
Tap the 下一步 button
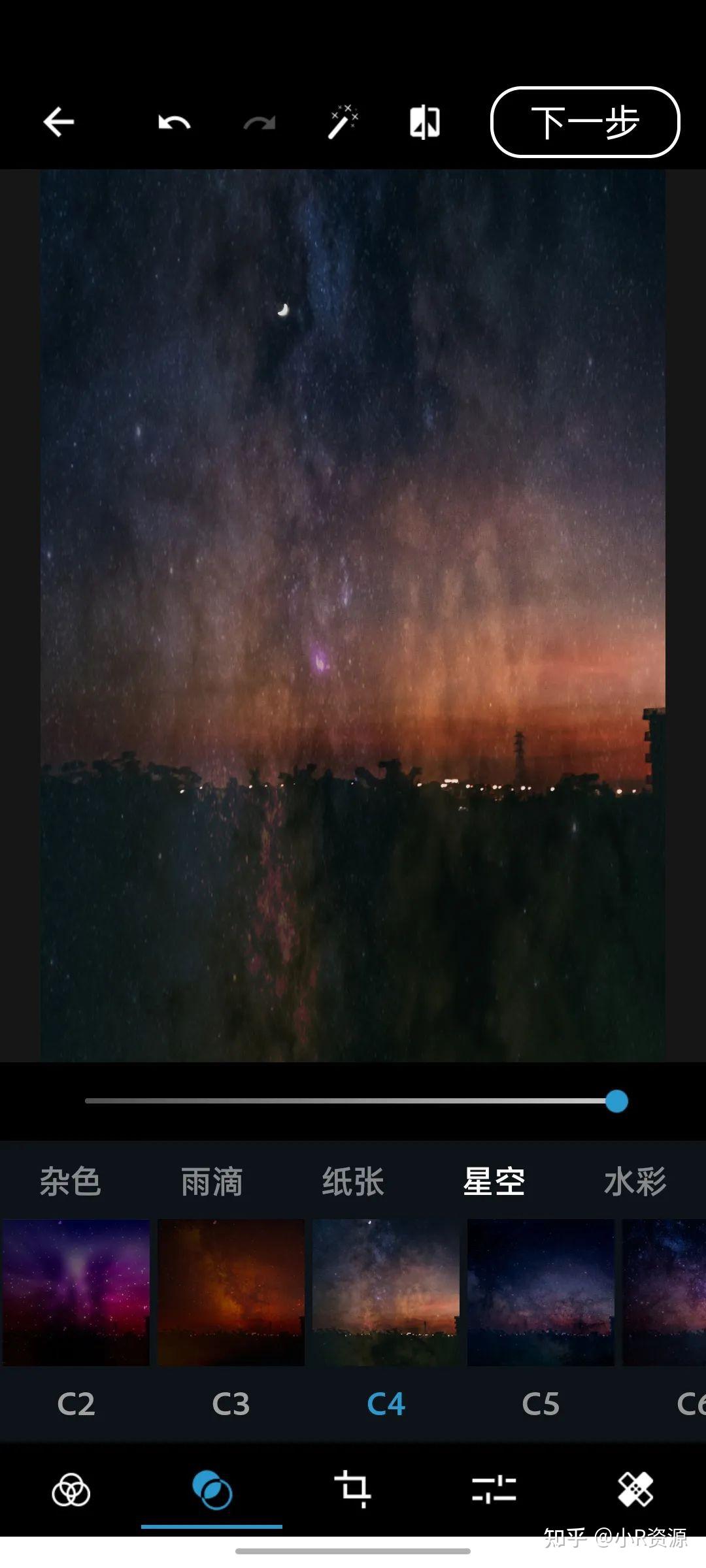[585, 122]
